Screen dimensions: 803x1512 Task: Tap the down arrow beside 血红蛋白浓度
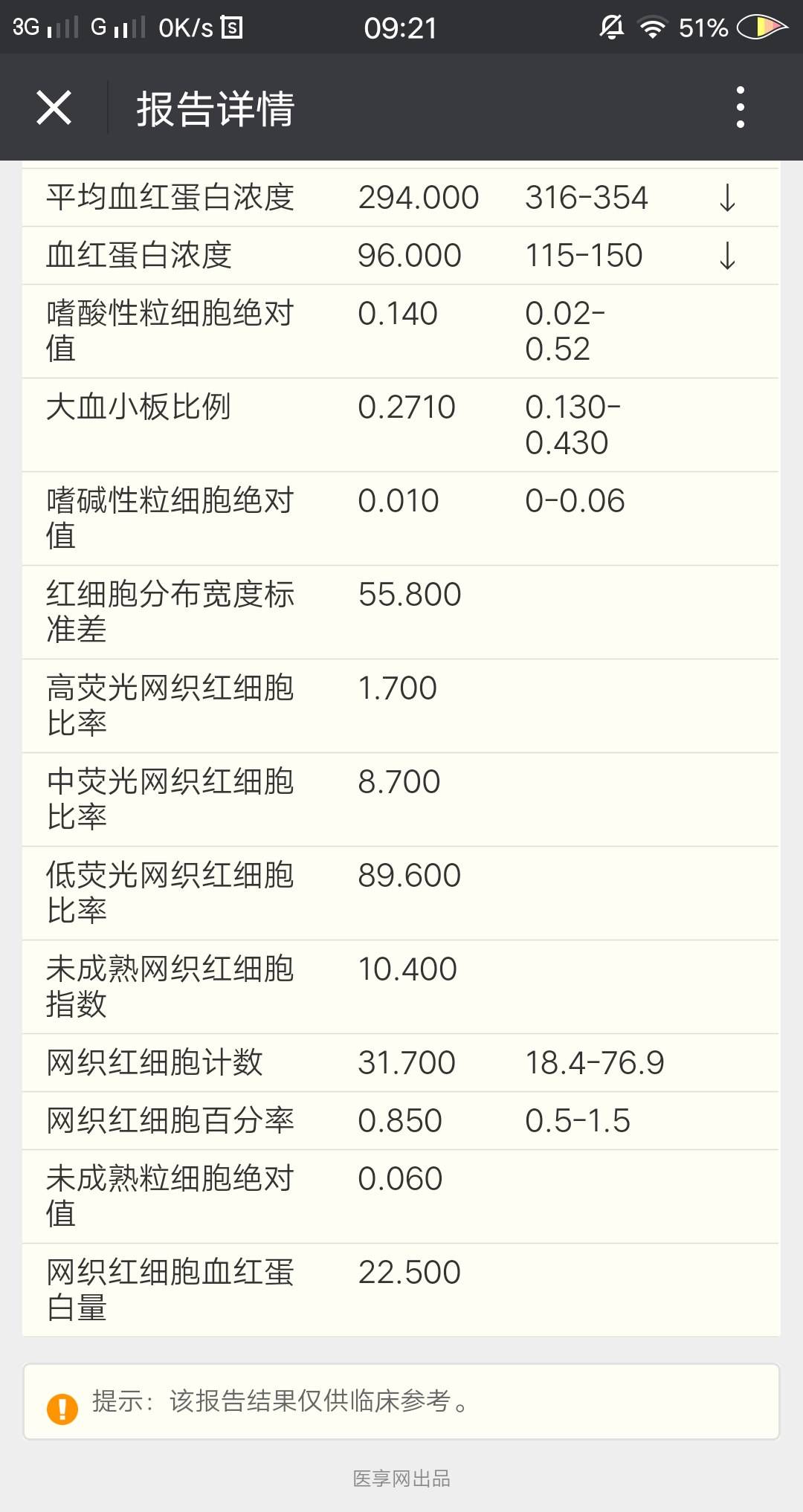726,255
